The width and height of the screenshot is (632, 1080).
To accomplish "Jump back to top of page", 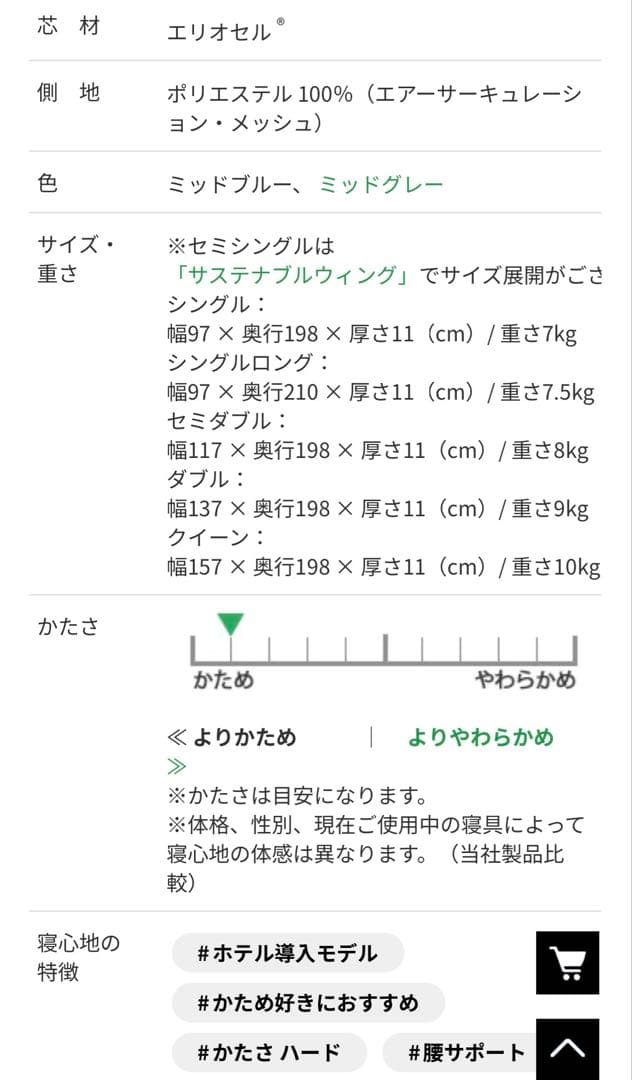I will point(568,1049).
